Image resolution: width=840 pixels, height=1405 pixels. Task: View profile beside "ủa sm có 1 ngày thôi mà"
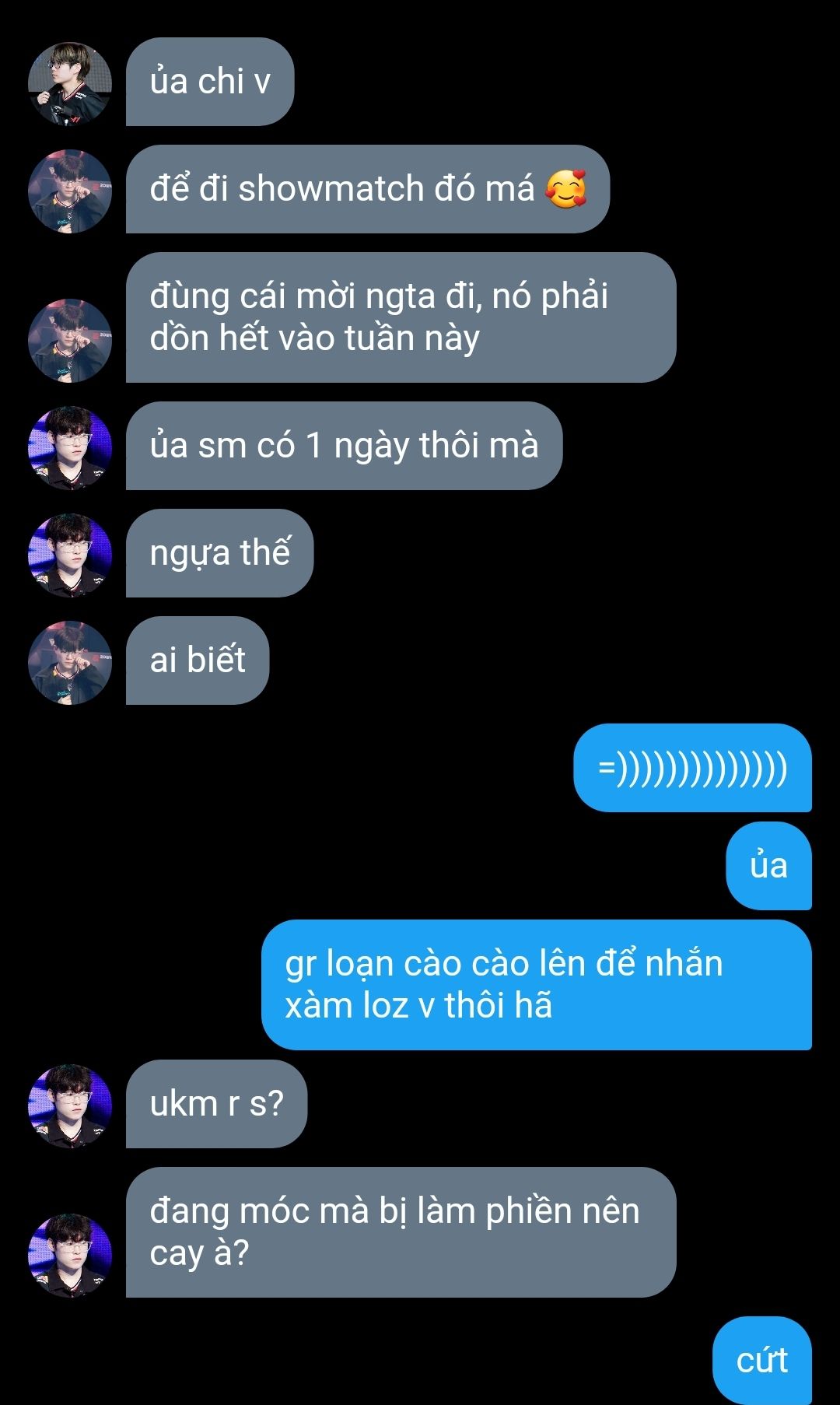70,447
